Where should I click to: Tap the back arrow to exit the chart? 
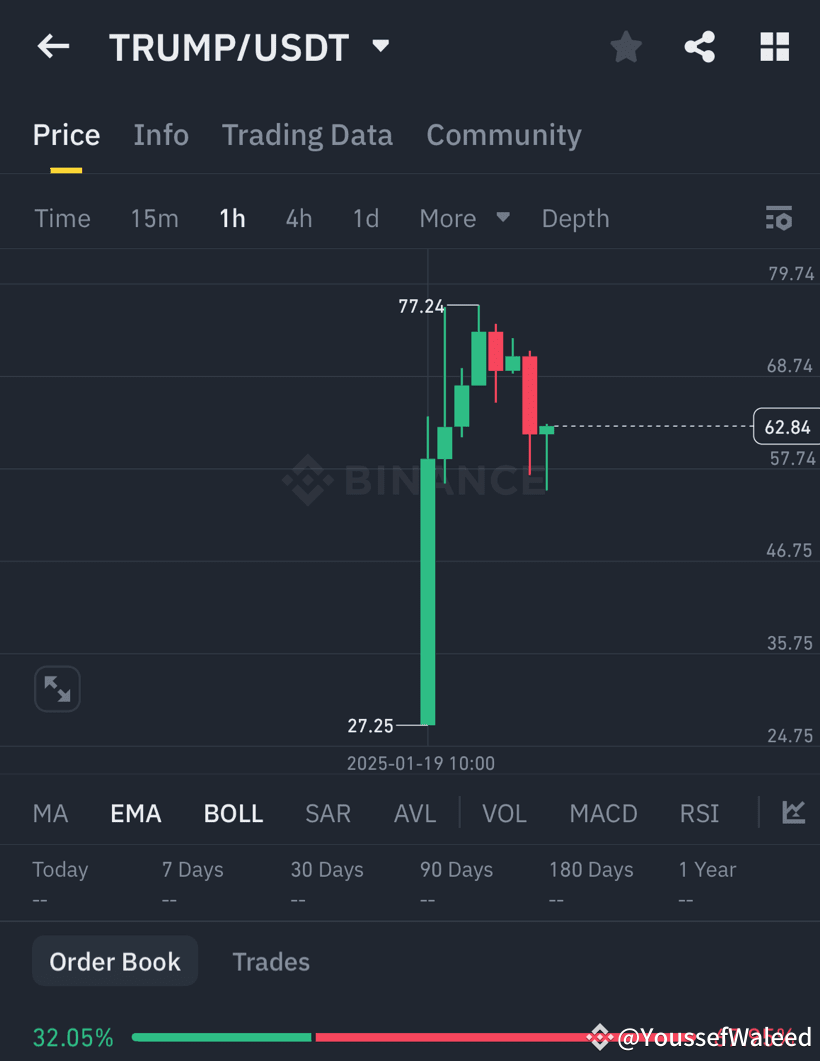52,46
